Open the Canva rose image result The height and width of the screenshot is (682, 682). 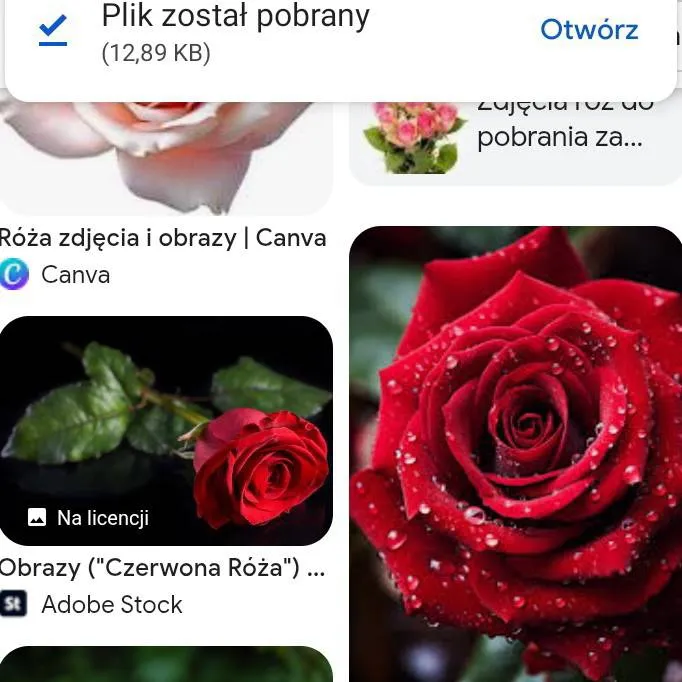pos(165,155)
